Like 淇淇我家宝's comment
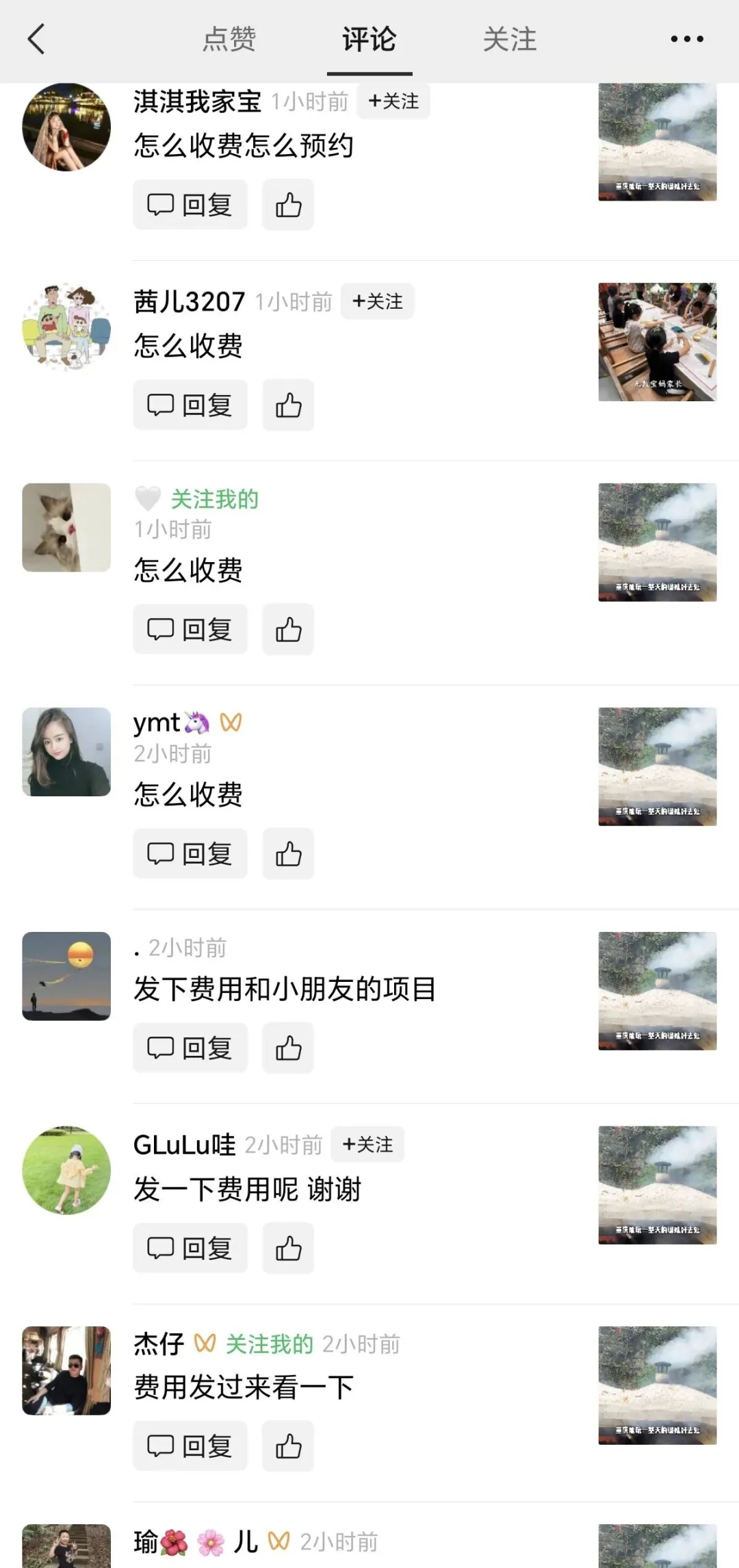 288,205
